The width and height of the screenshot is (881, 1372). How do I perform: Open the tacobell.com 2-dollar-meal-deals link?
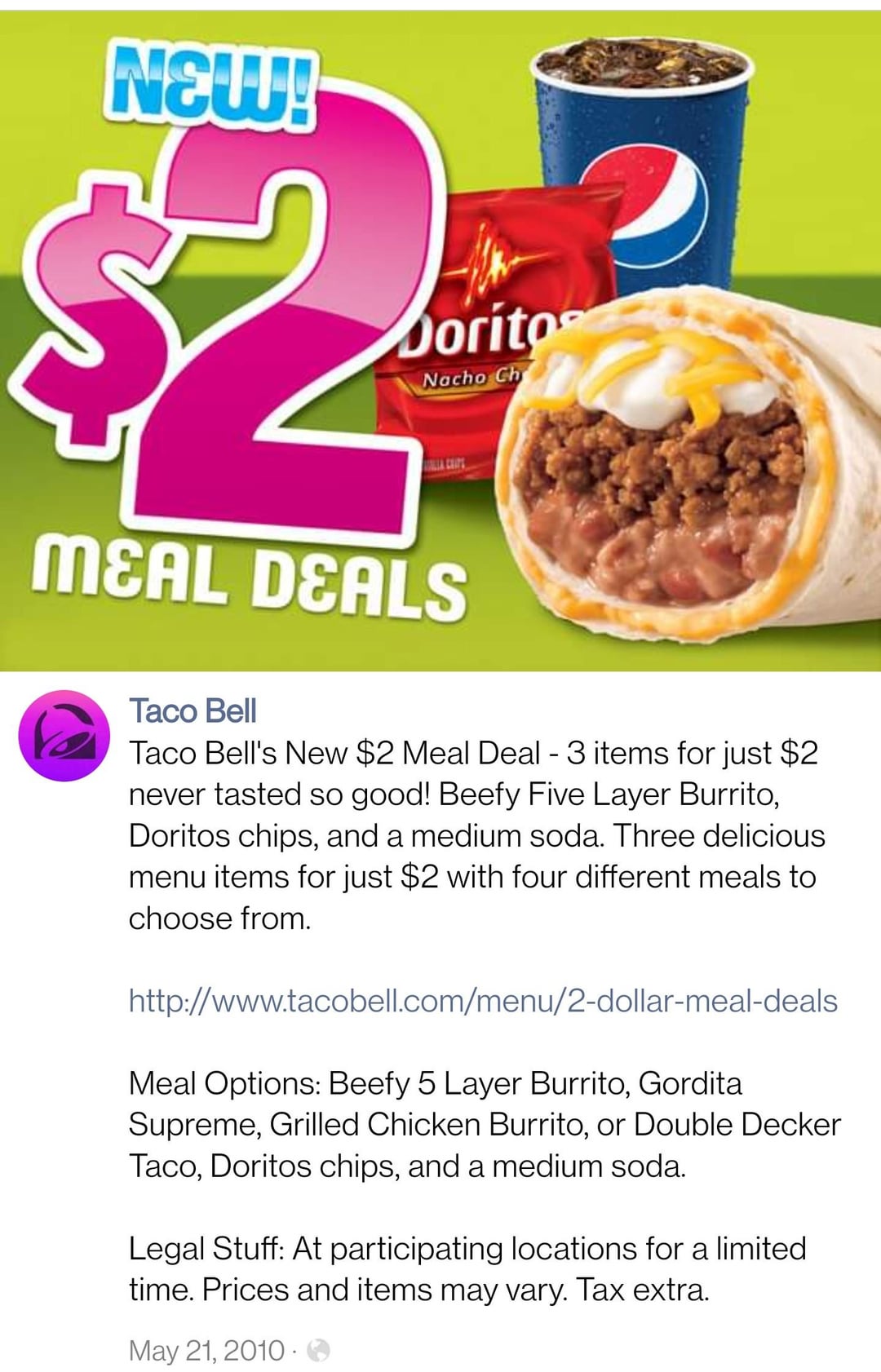(x=483, y=1001)
